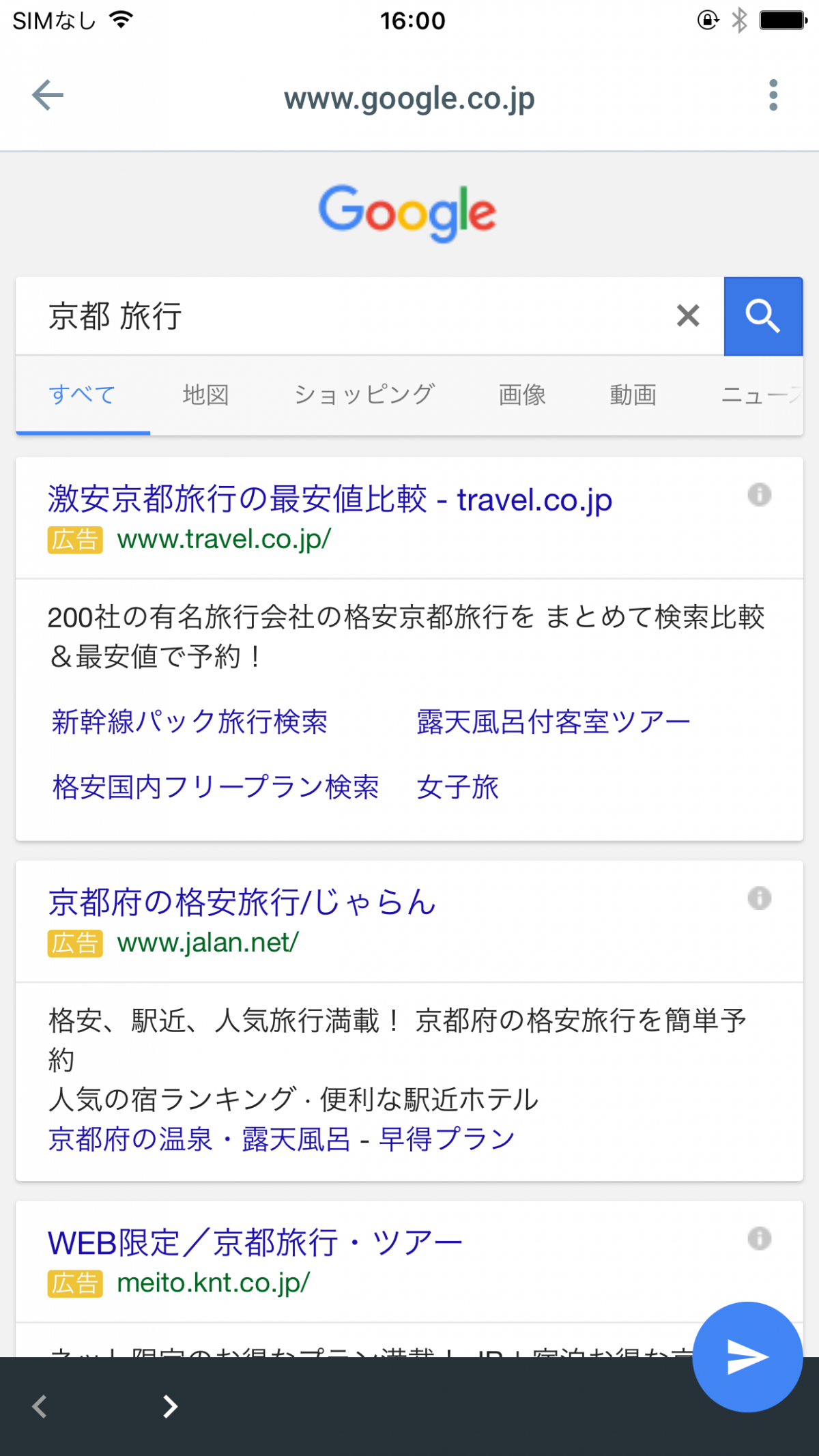Tap the blue send floating button
The image size is (819, 1456).
coord(747,1357)
